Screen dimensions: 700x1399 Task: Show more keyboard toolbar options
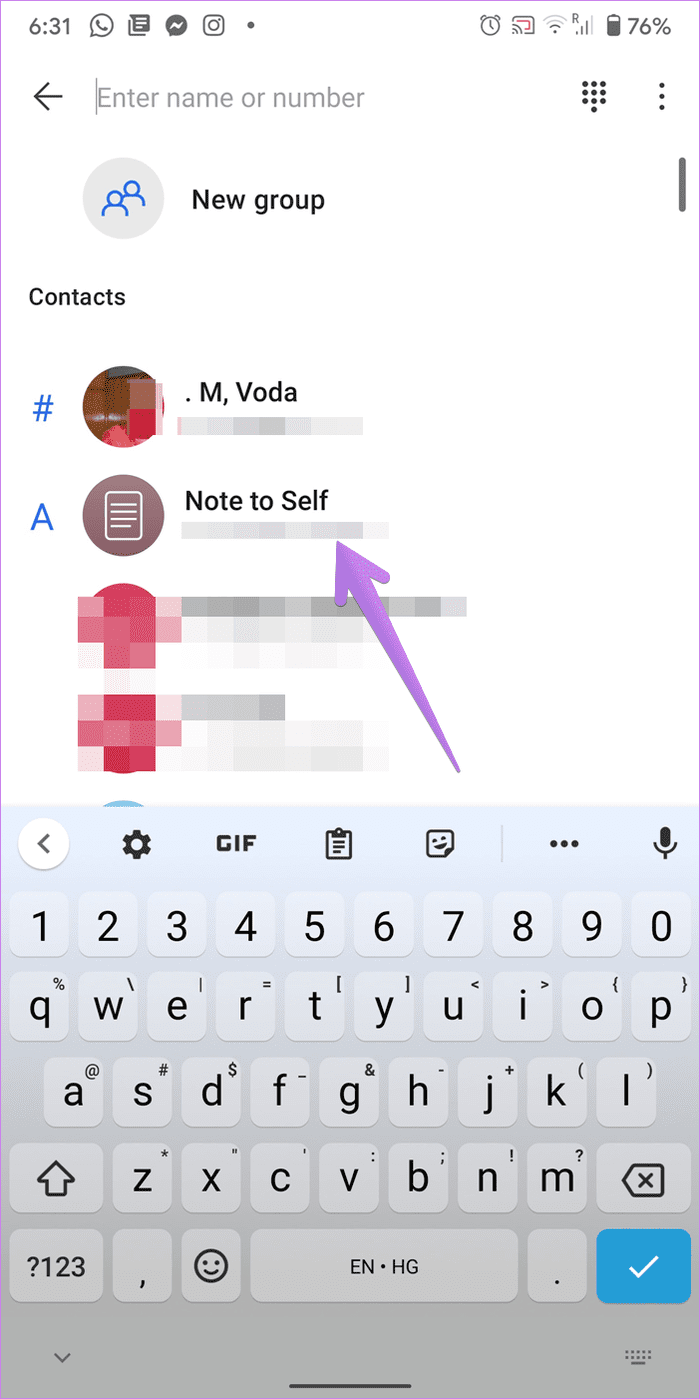[x=564, y=845]
